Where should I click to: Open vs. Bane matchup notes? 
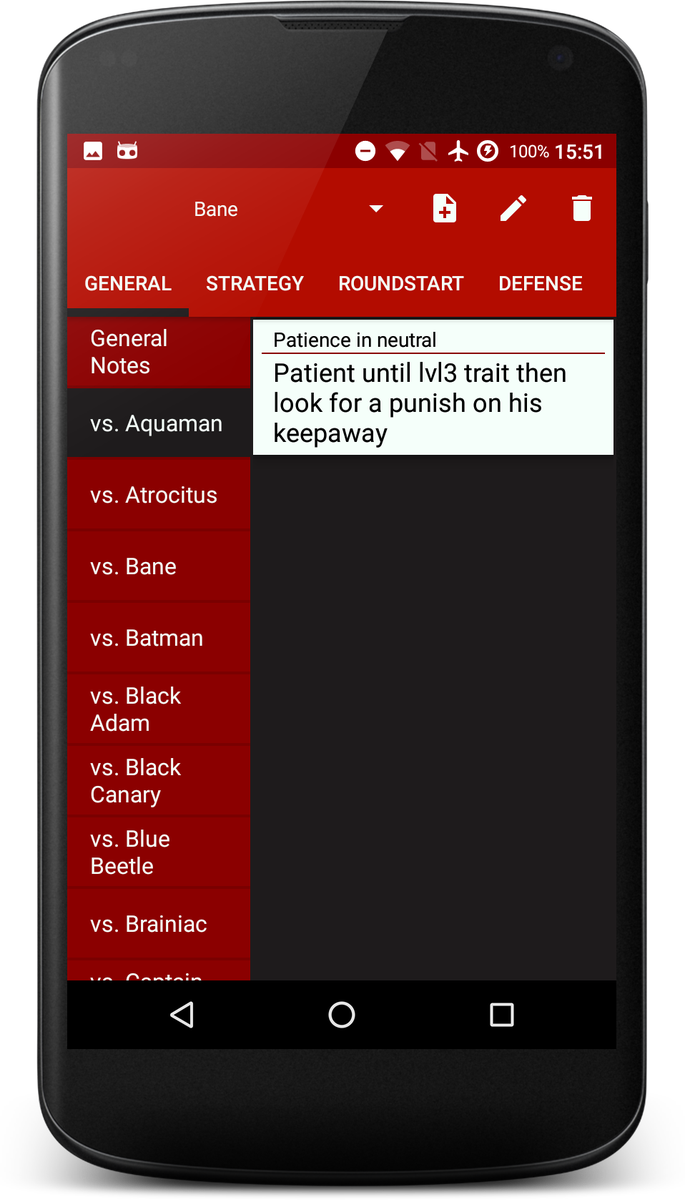coord(158,567)
